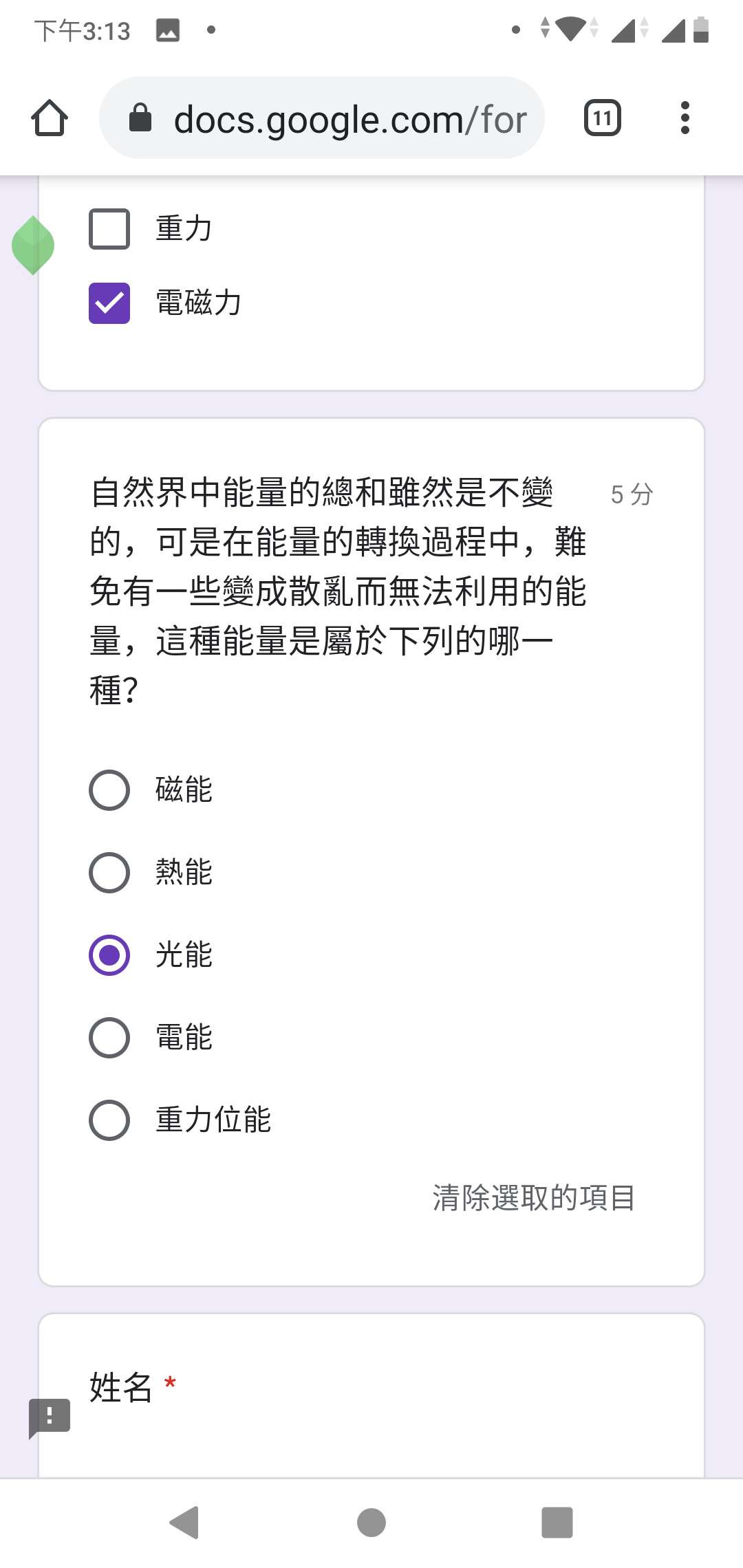
Task: Select the 熱能 option
Action: coord(109,873)
